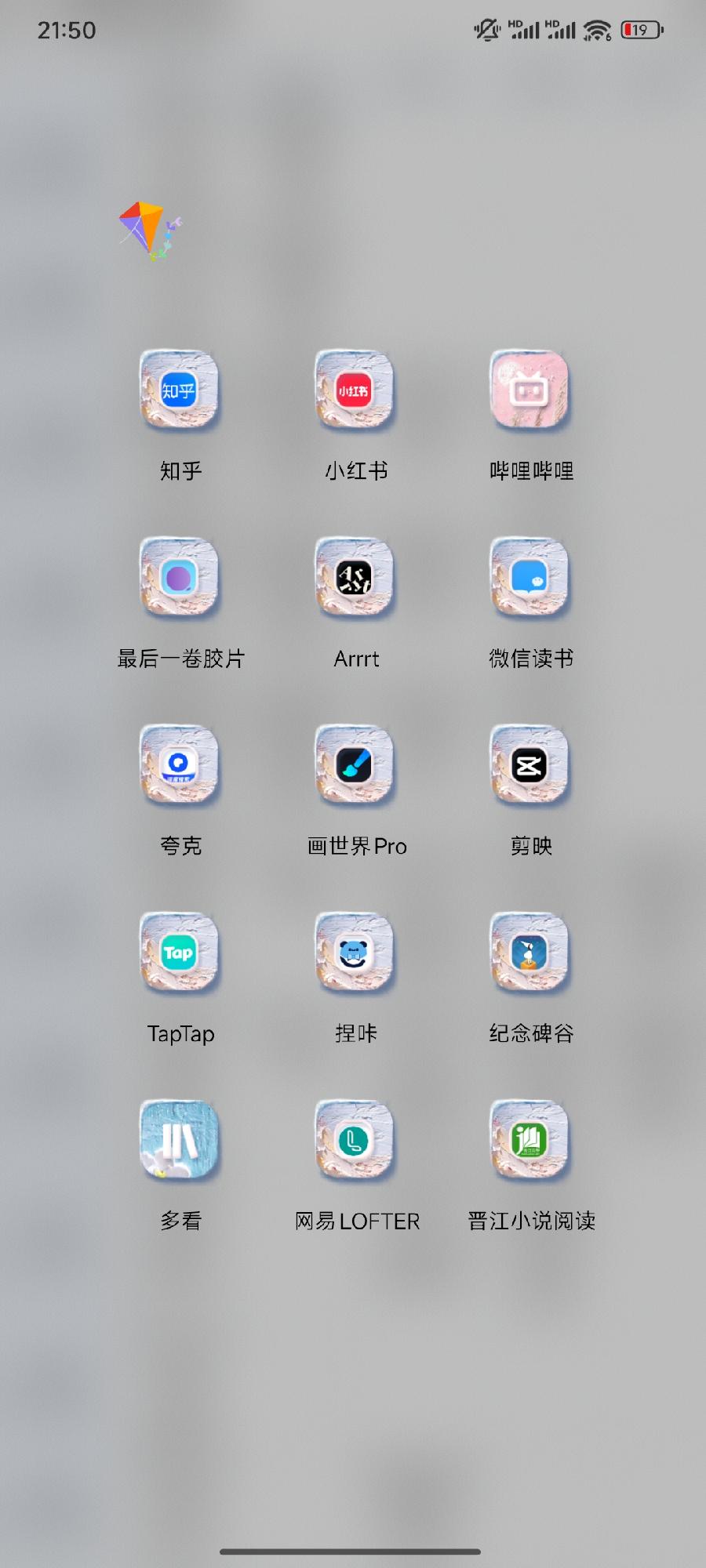Open the 知乎 app
The height and width of the screenshot is (1568, 706).
[179, 390]
